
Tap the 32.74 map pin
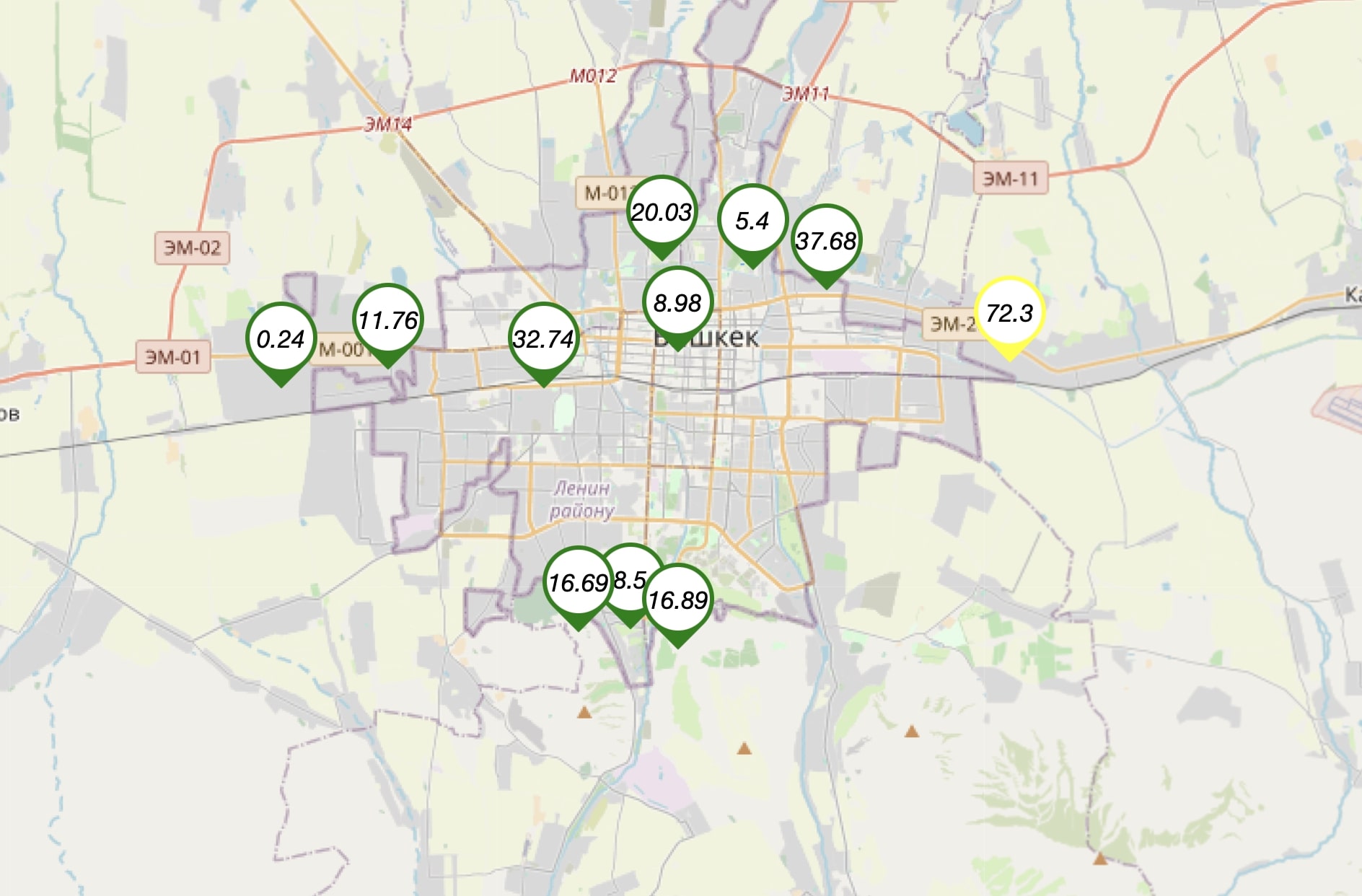pos(543,339)
